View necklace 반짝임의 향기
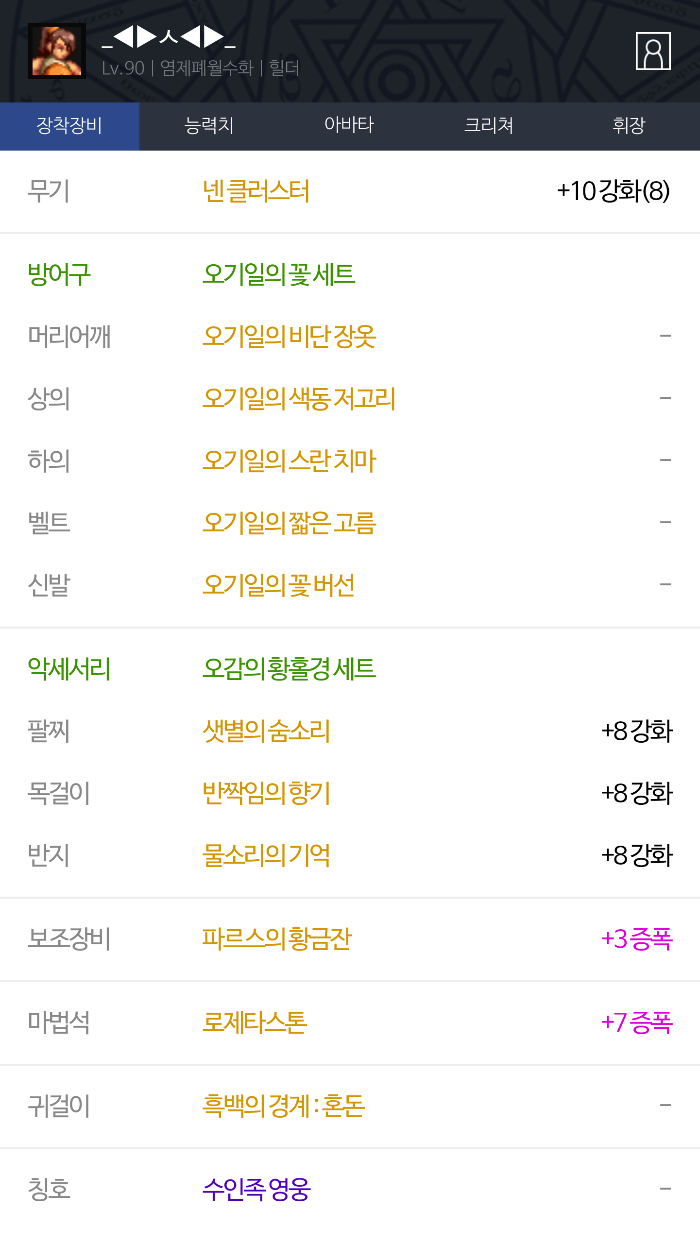Screen dimensions: 700x1244 (266, 793)
